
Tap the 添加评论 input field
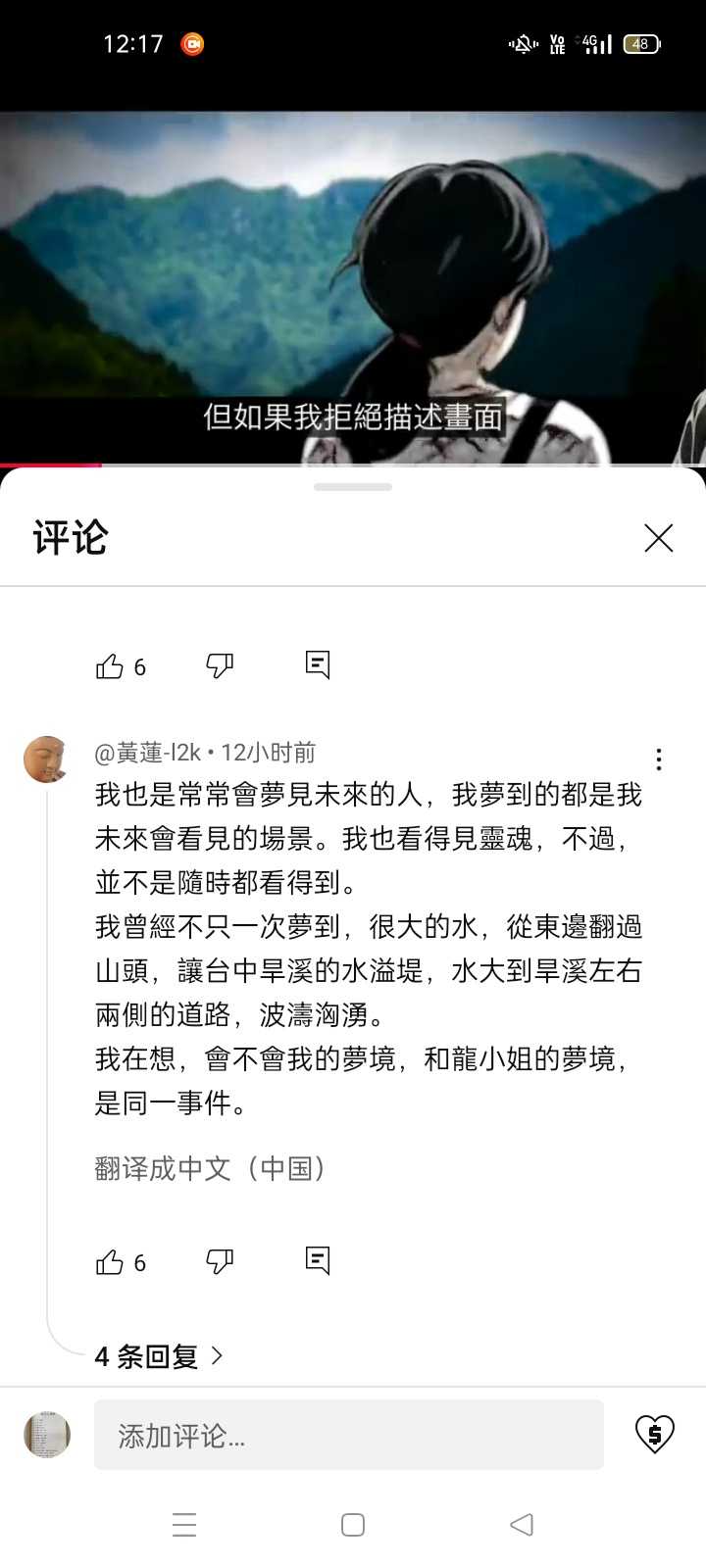(348, 1435)
